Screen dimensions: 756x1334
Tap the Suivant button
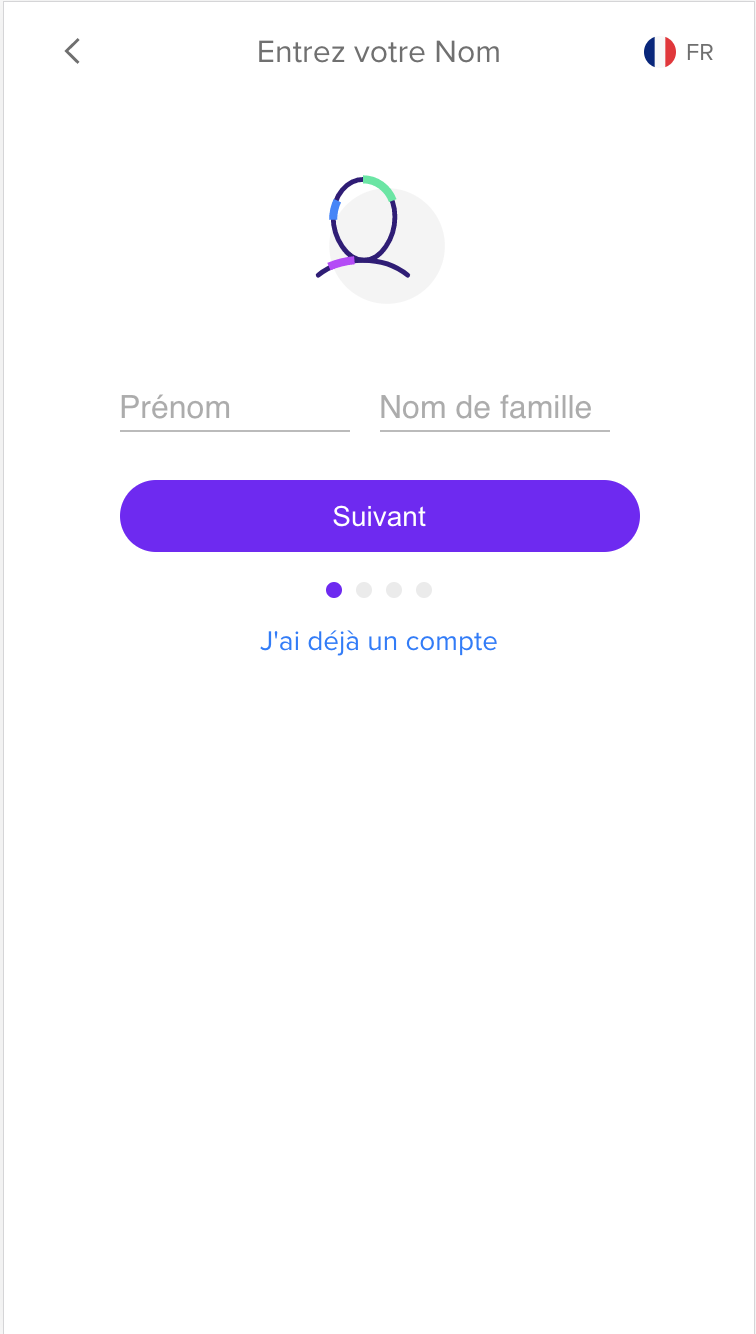(x=379, y=516)
